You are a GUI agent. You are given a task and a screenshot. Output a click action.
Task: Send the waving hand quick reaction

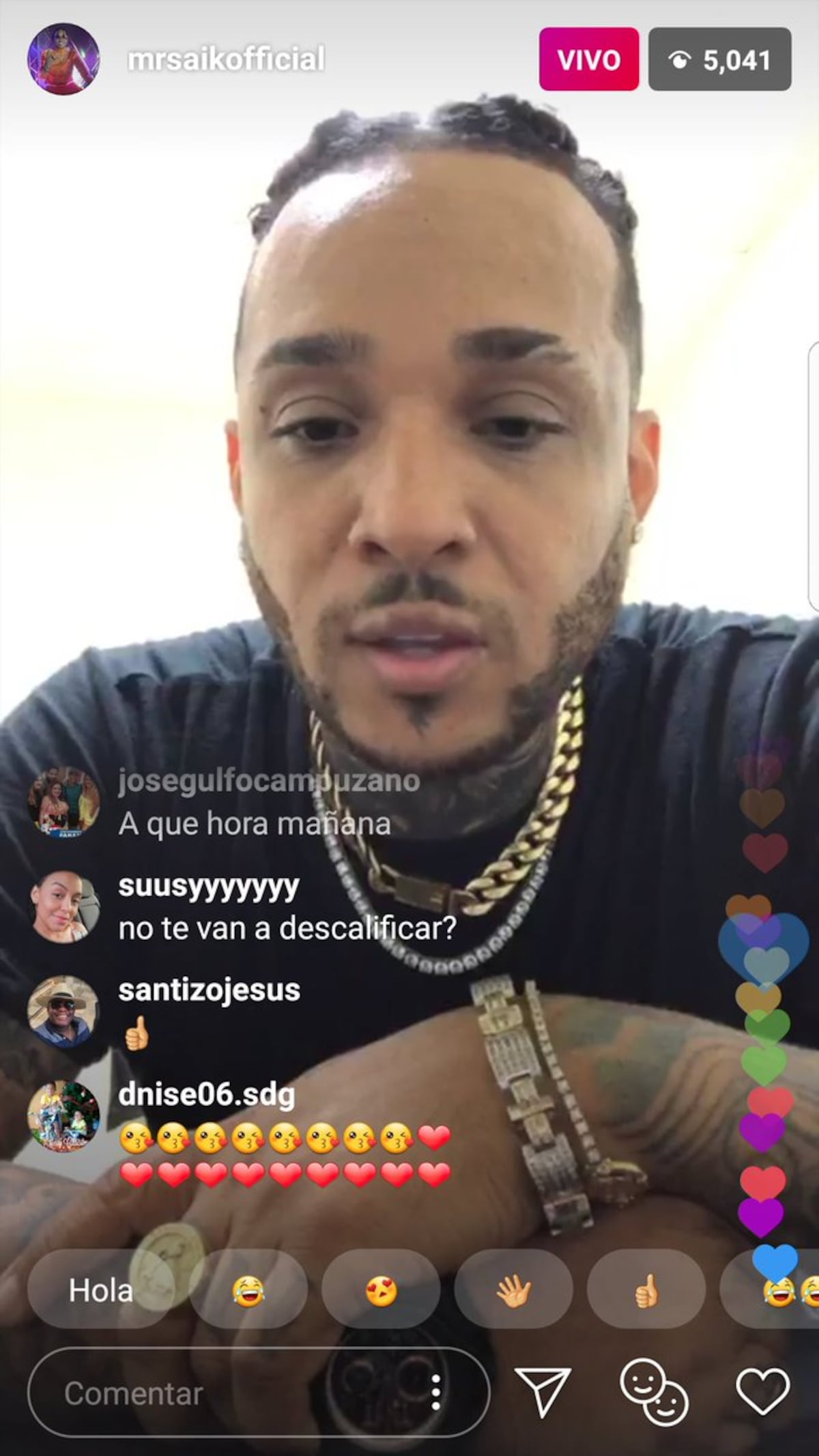[513, 1291]
